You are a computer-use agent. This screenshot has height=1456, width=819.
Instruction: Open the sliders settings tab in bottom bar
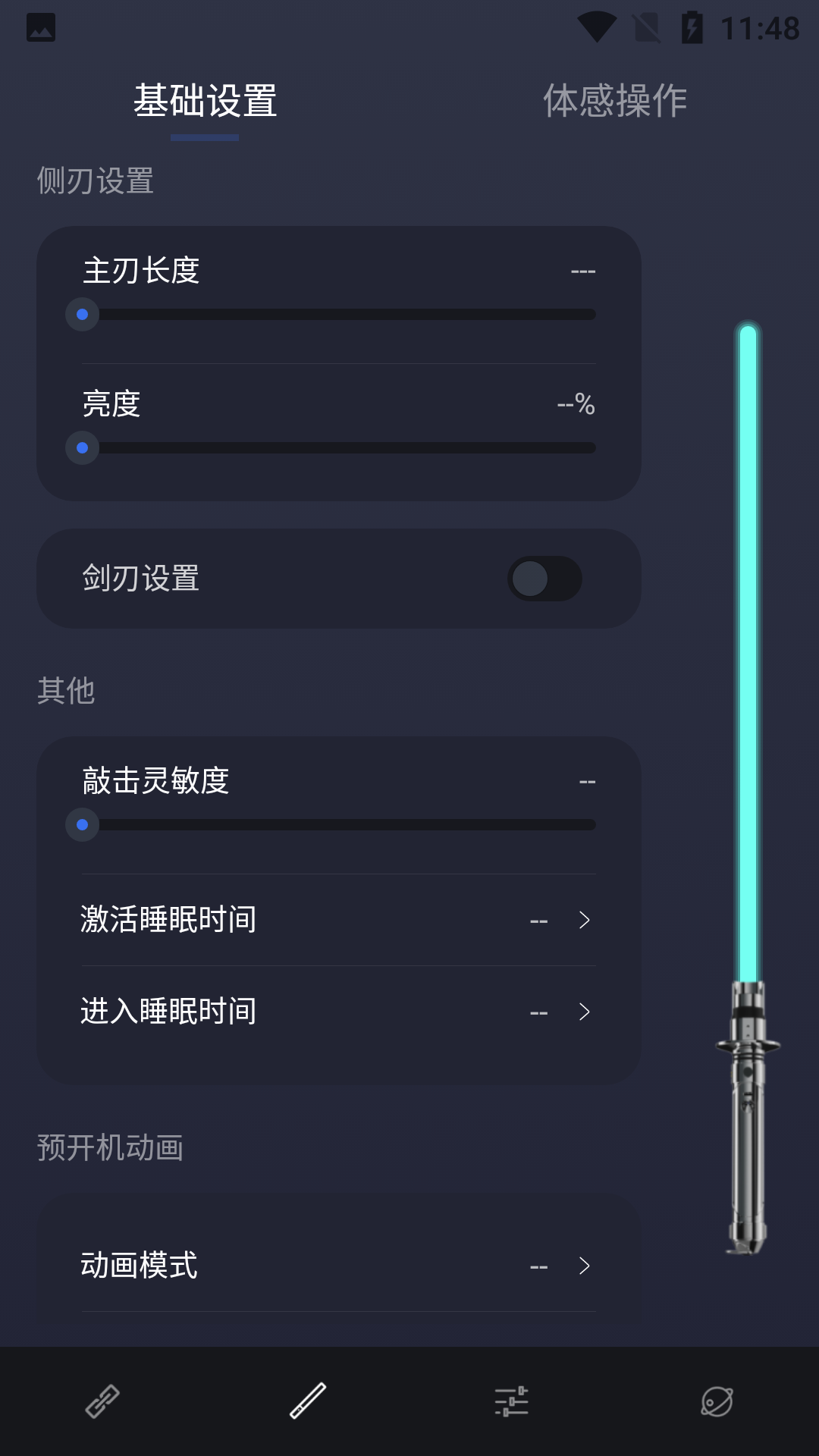coord(512,1401)
